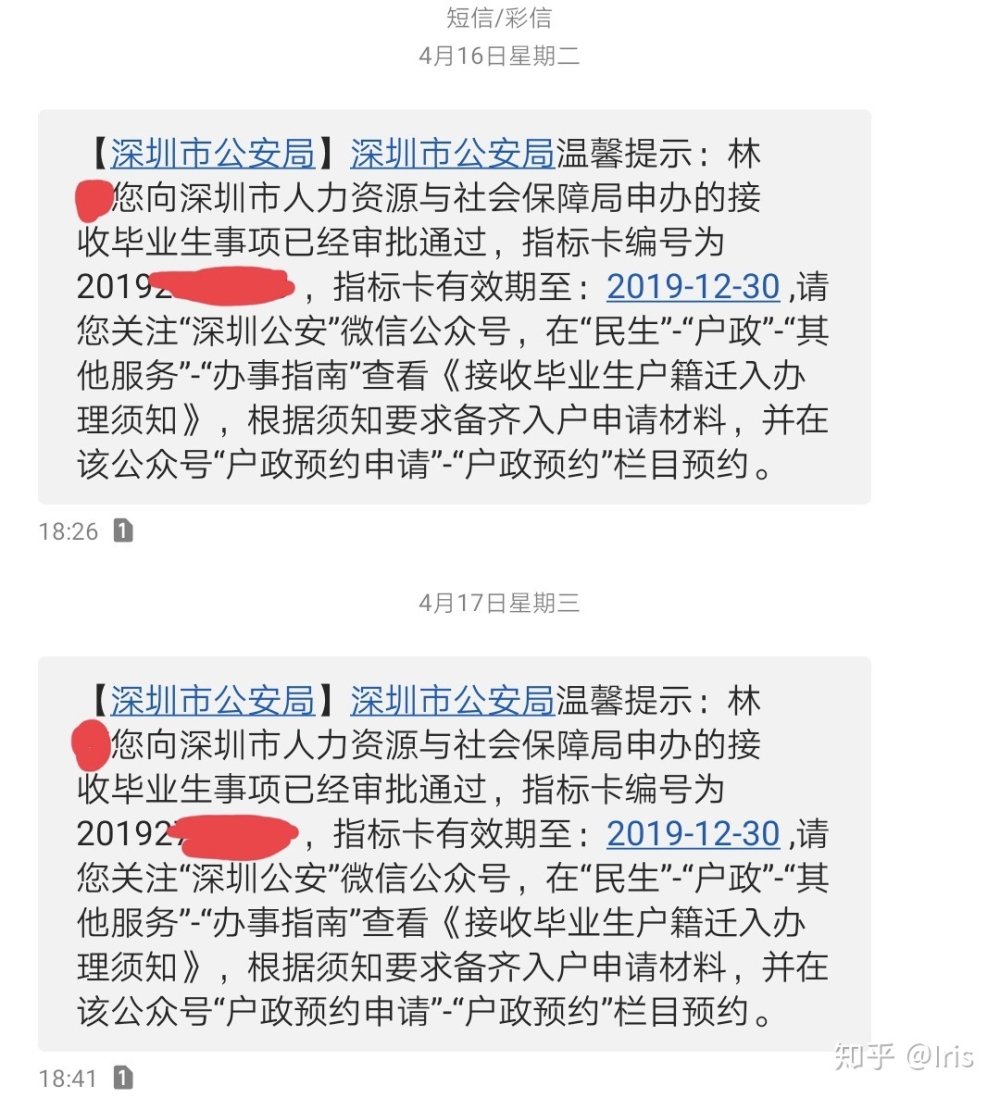Open bracketed 深圳市公安局 link in 18:26 message
The height and width of the screenshot is (1098, 1000).
click(x=213, y=154)
